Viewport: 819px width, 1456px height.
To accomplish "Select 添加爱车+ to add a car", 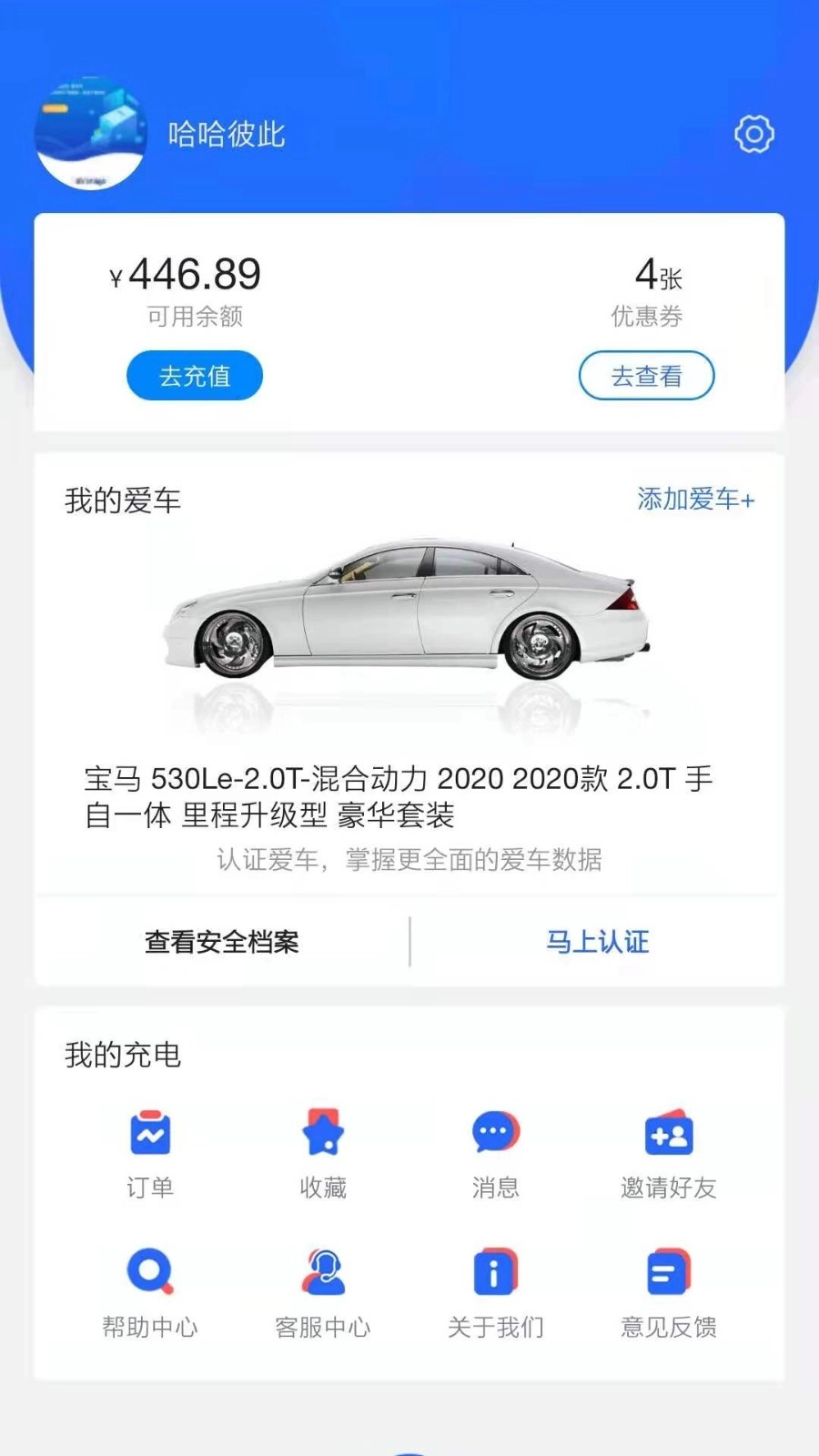I will coord(696,499).
